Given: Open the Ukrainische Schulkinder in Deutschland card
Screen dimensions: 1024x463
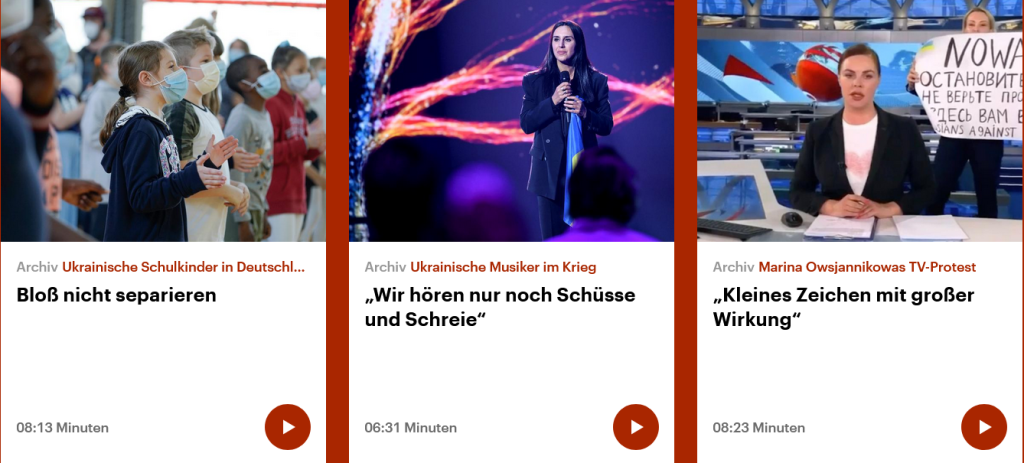Looking at the screenshot, I should pyautogui.click(x=116, y=295).
